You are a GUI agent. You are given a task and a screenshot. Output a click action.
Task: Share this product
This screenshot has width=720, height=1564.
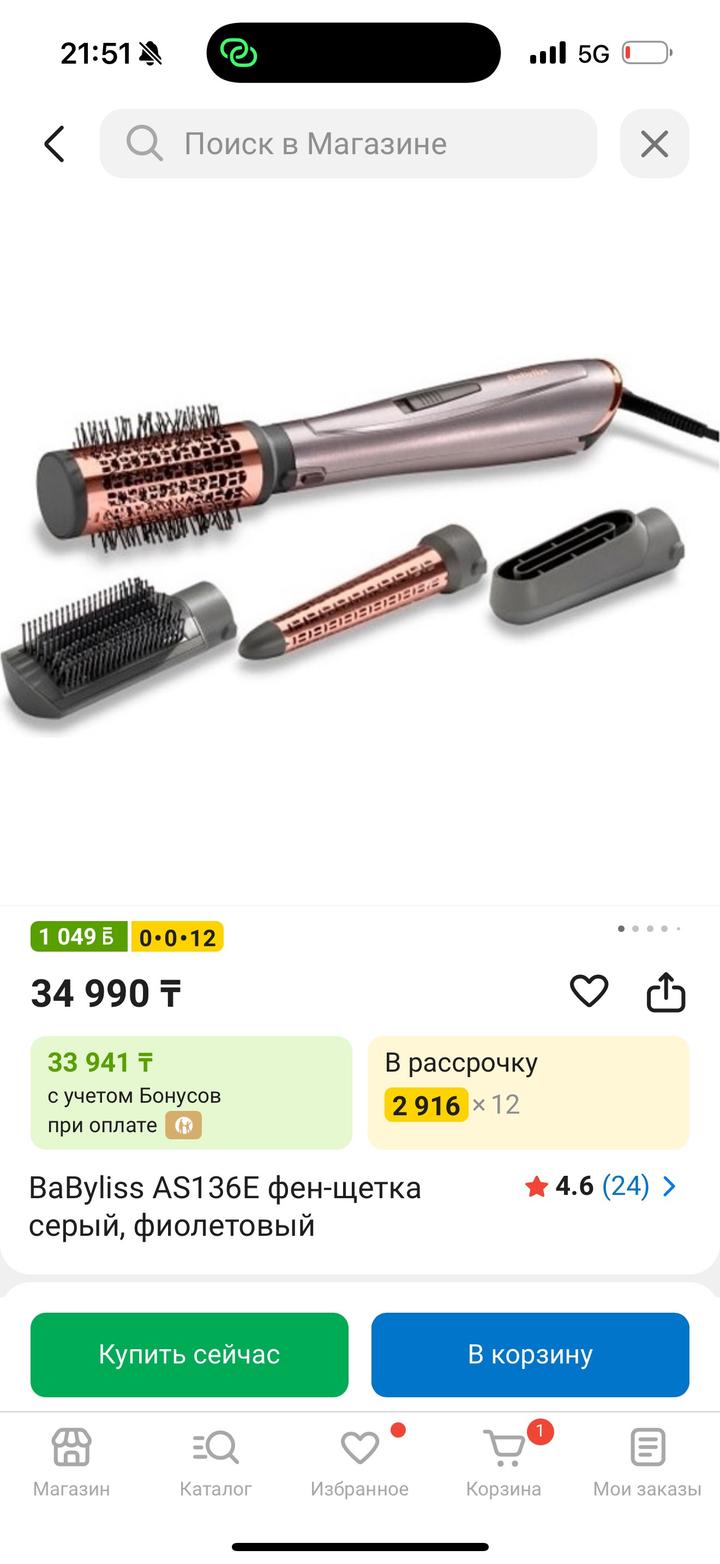pyautogui.click(x=666, y=993)
